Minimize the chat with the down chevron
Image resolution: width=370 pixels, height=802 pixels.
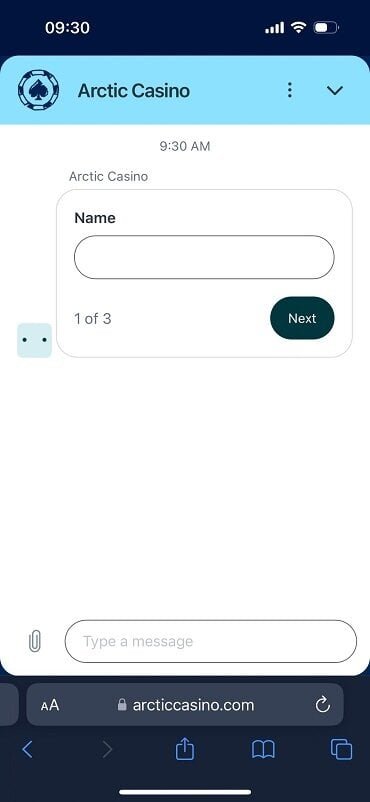click(335, 91)
